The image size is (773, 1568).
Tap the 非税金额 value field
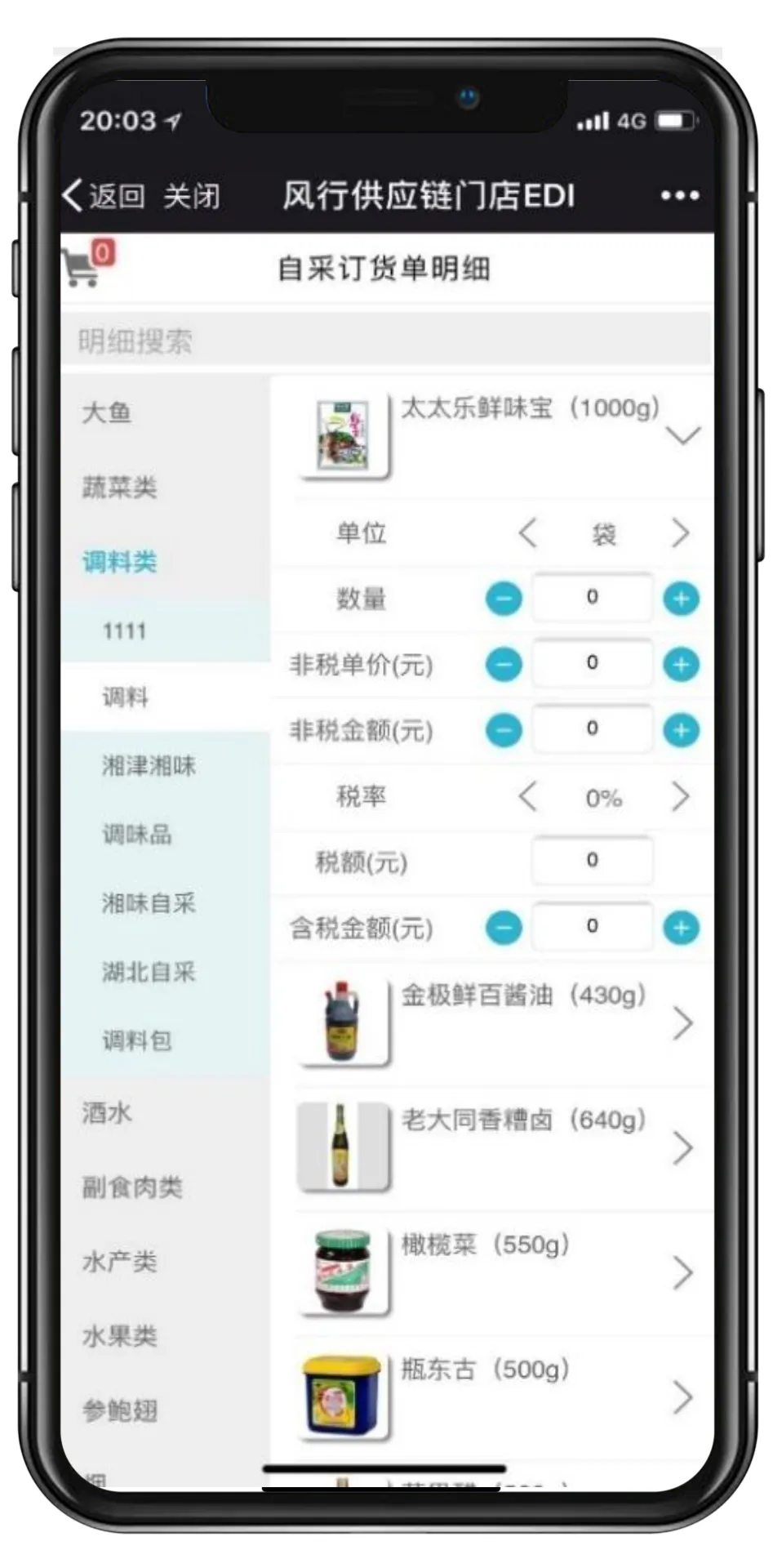click(592, 728)
